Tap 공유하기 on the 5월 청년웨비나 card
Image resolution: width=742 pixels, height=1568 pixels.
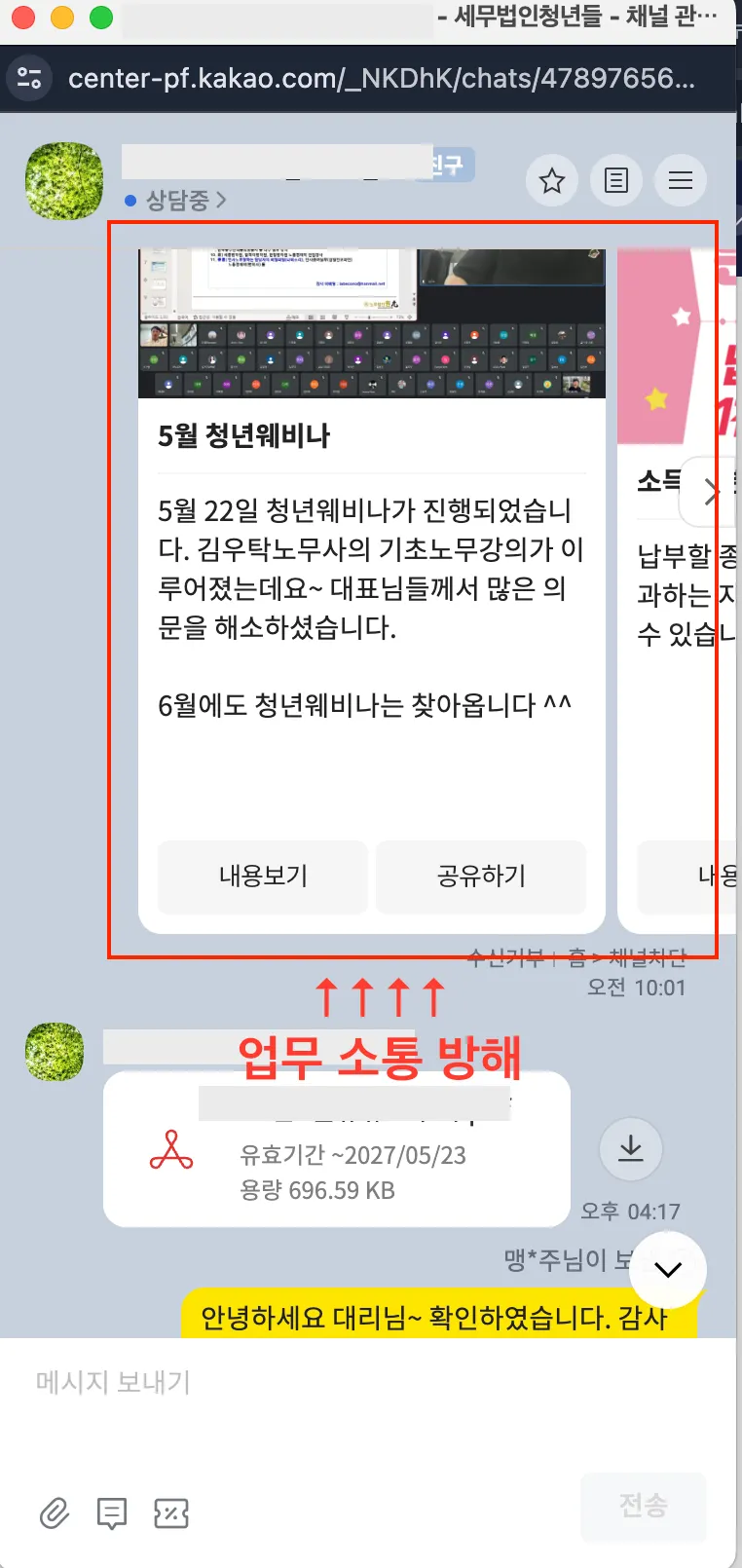click(x=481, y=877)
